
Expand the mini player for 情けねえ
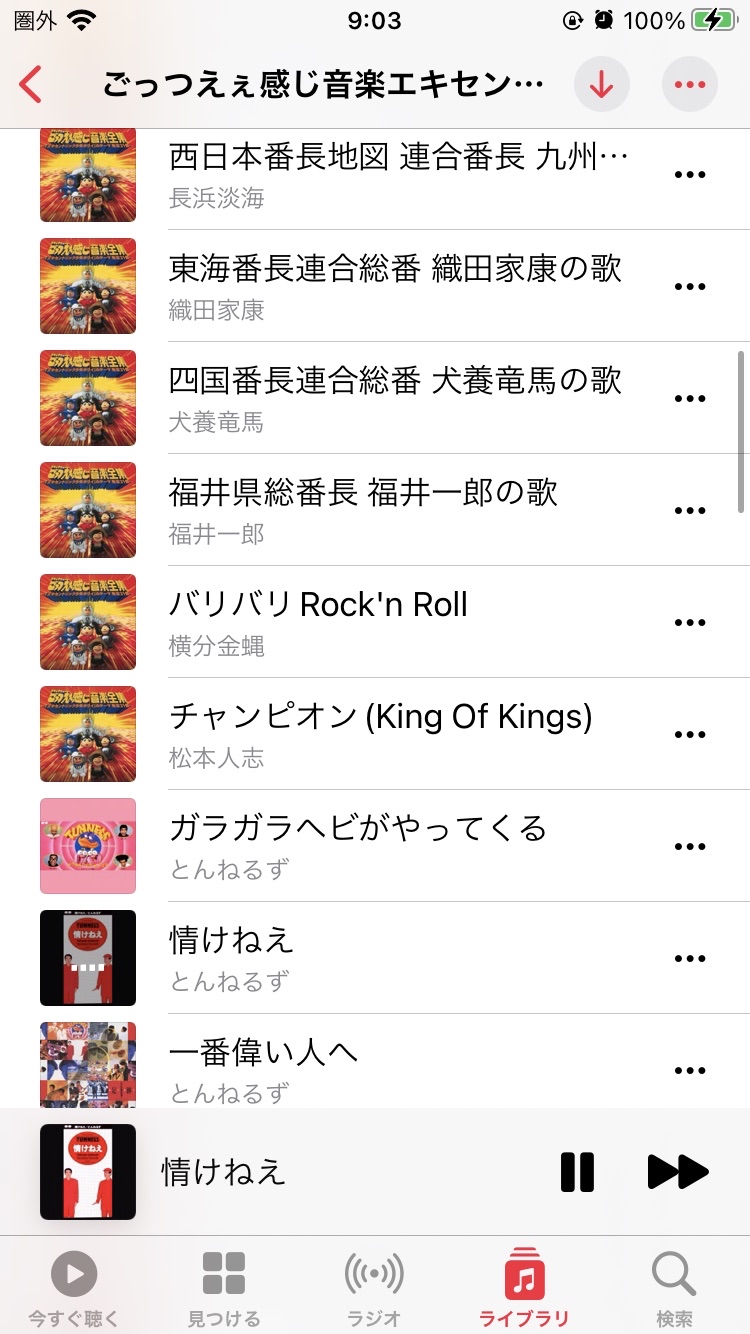(300, 1172)
